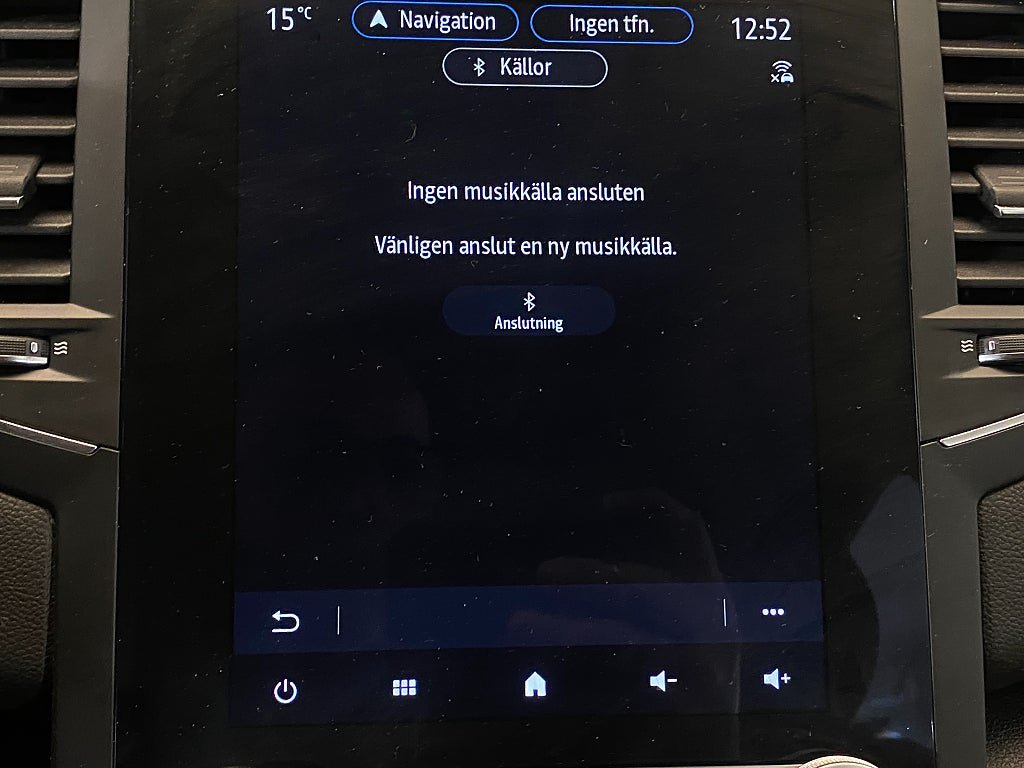
Task: Open the three-dot options menu
Action: coord(772,612)
